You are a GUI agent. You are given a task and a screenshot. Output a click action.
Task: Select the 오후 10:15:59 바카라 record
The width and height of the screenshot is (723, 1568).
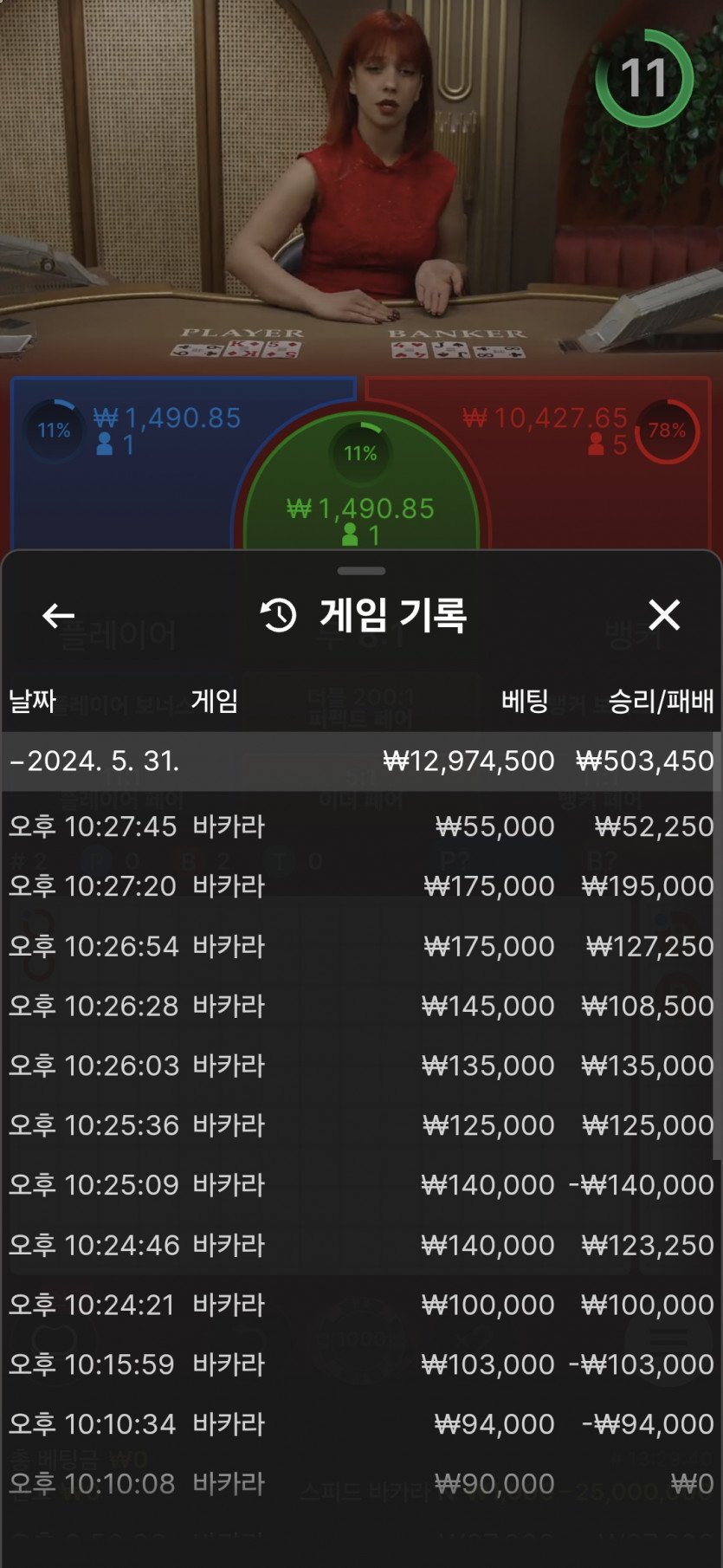[x=360, y=1364]
